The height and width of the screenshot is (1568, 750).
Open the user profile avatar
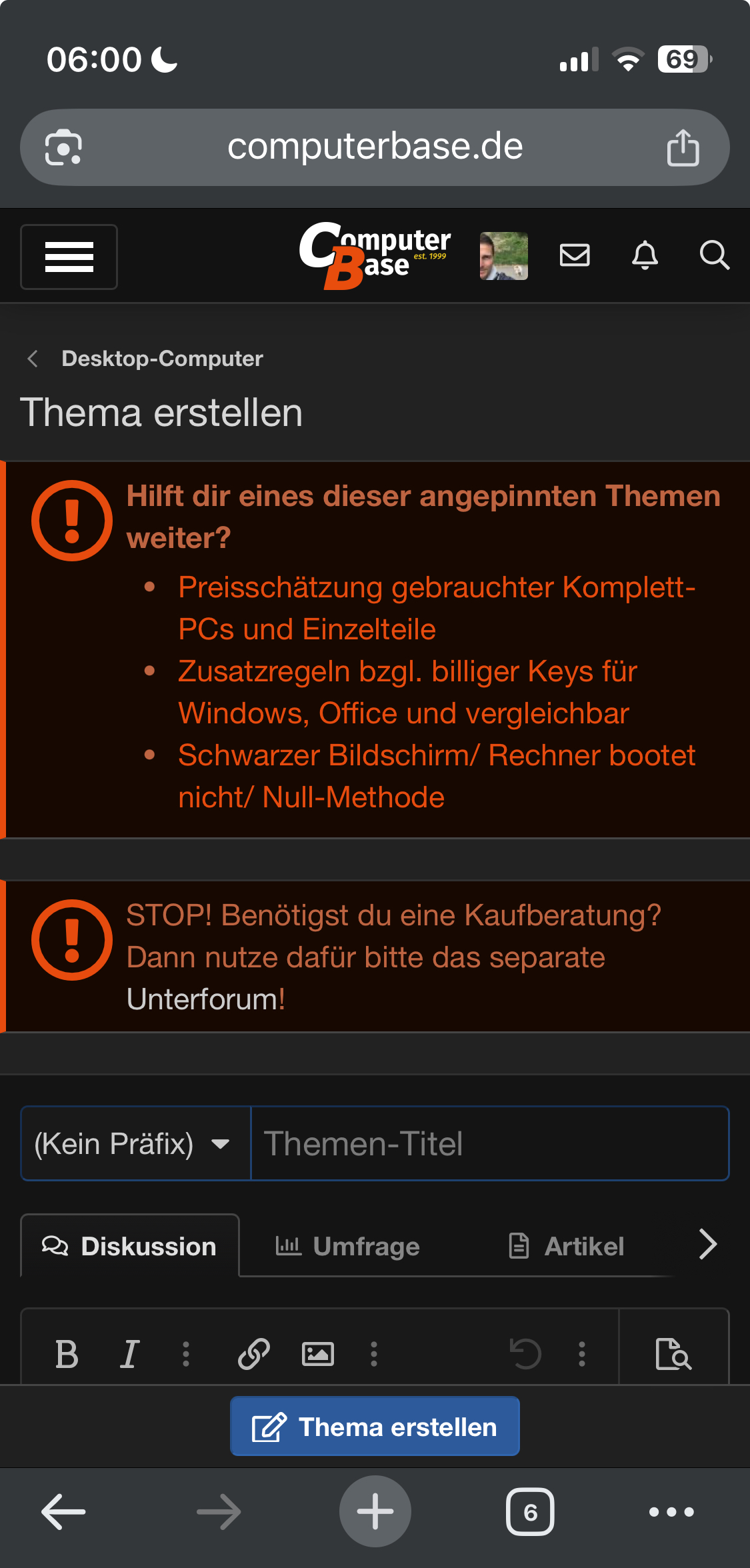(503, 256)
